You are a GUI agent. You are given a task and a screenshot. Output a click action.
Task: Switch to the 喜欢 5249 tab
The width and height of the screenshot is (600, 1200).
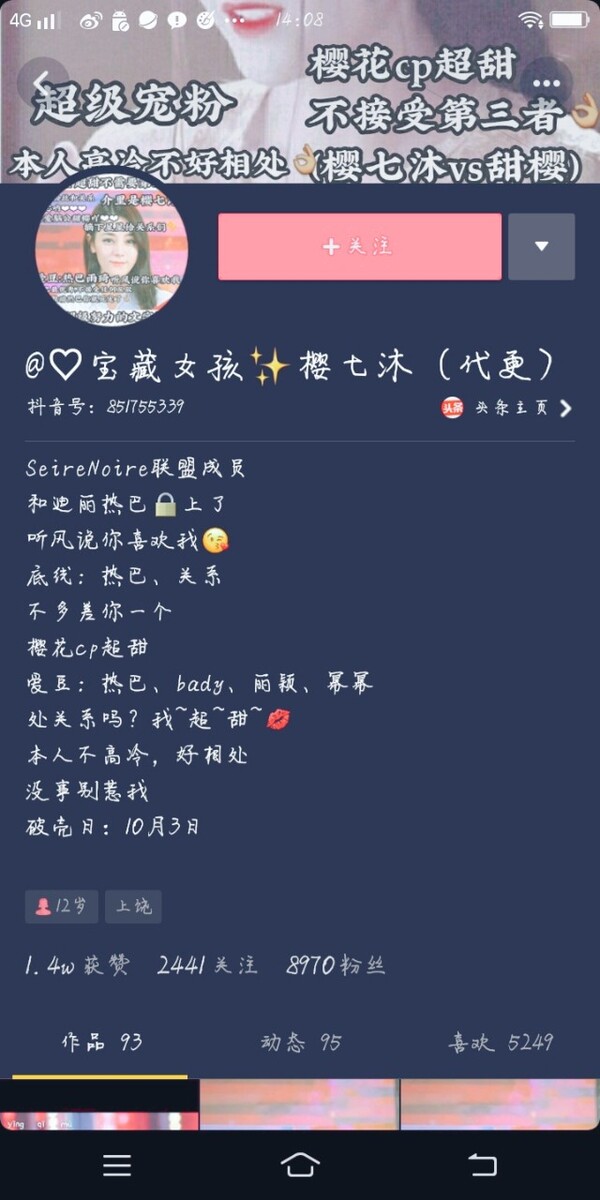coord(500,1042)
